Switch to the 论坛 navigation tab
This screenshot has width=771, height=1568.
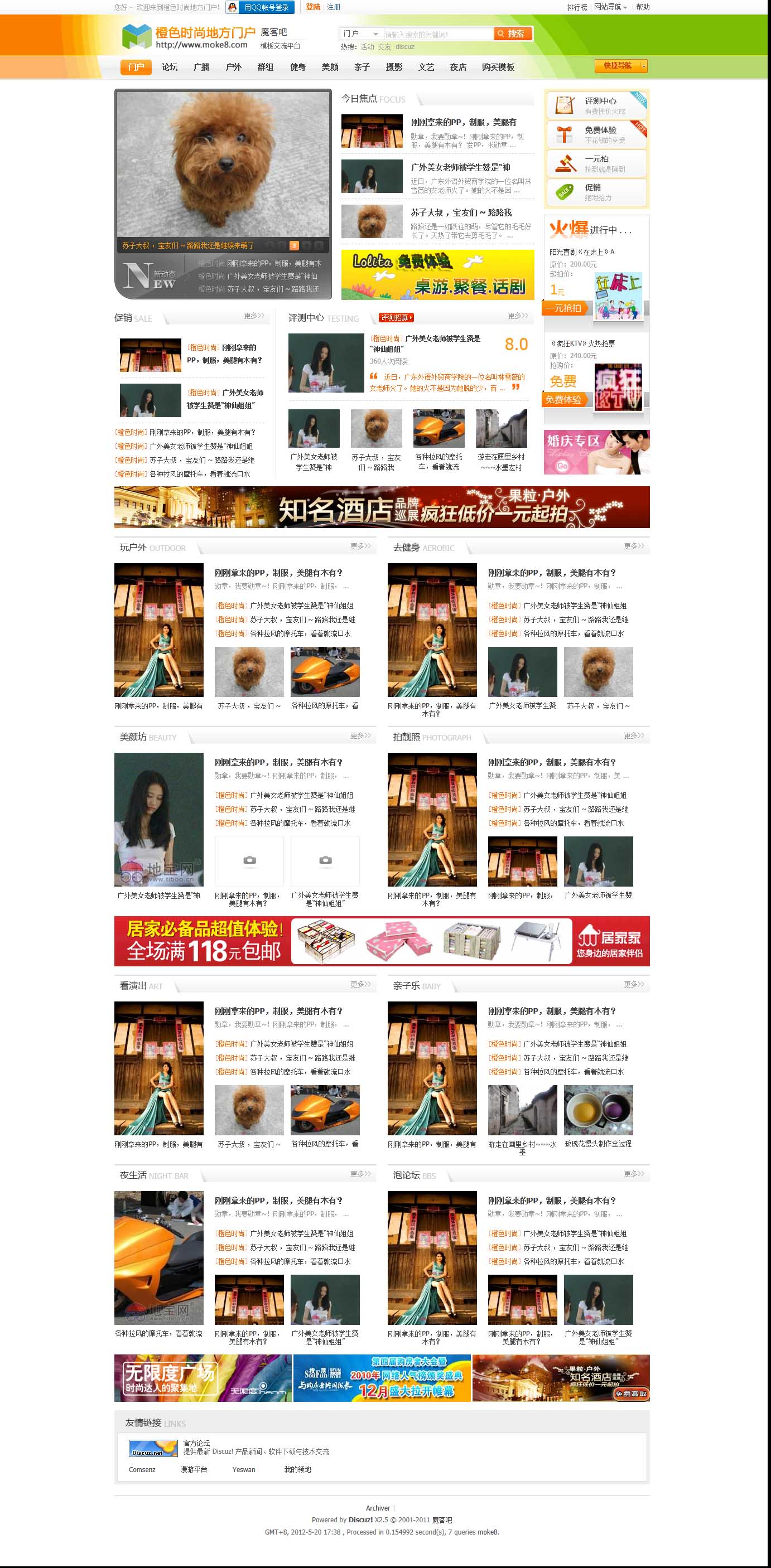click(x=169, y=67)
